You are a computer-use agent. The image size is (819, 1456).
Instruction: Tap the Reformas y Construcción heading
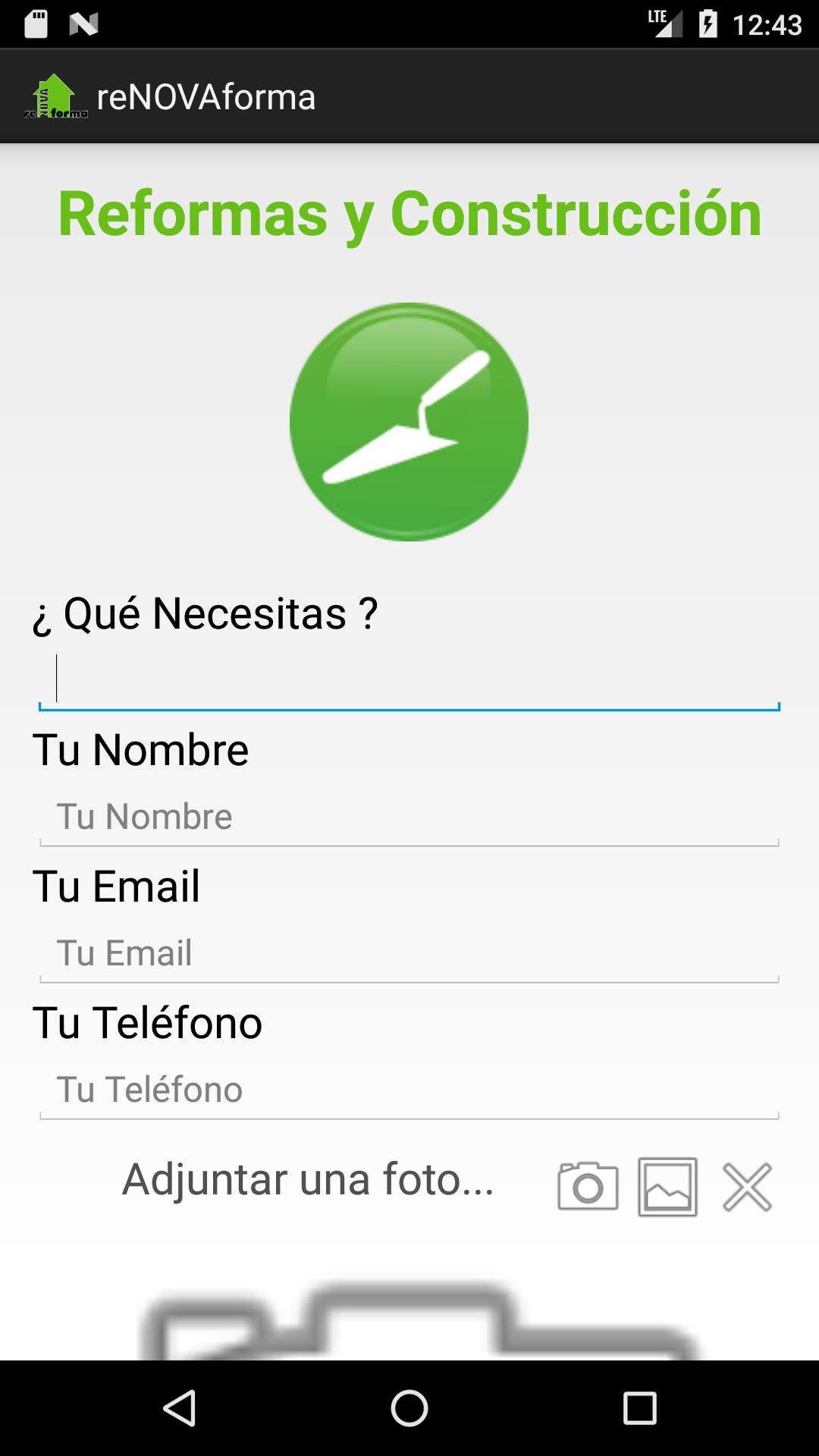pos(409,215)
